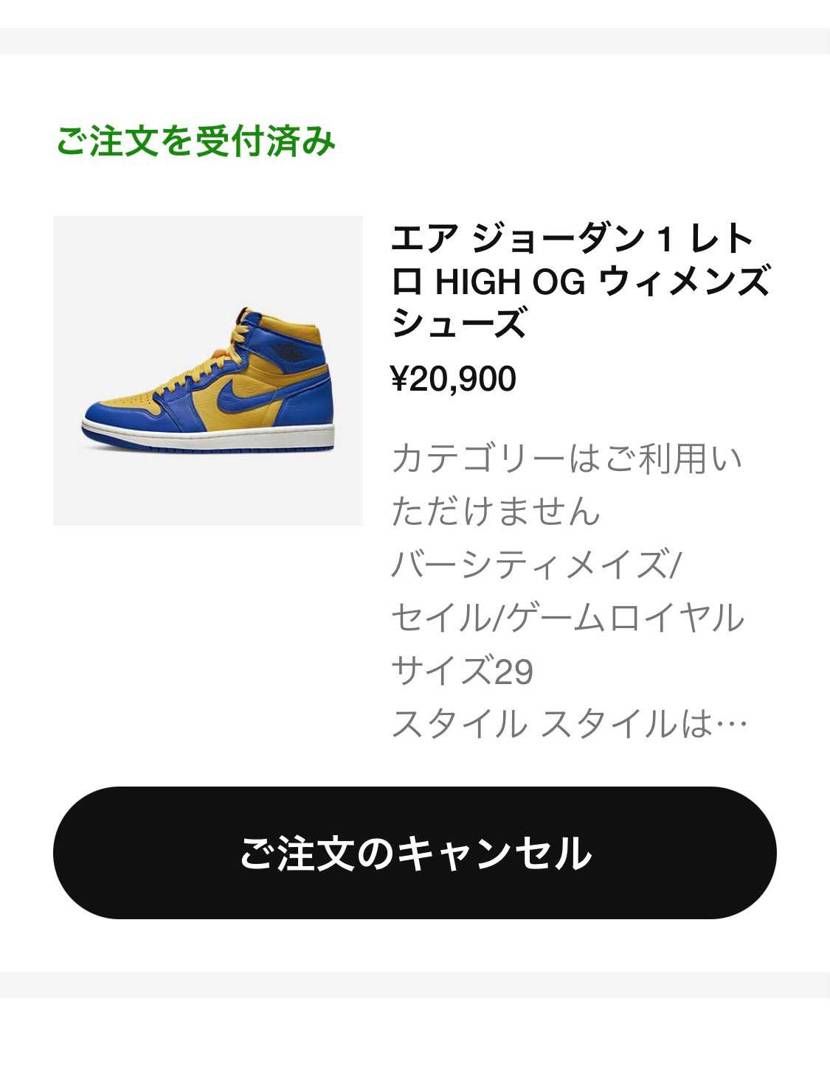Screen dimensions: 830x1091
Task: Open the Air Jordan 1 shoe image
Action: point(207,371)
